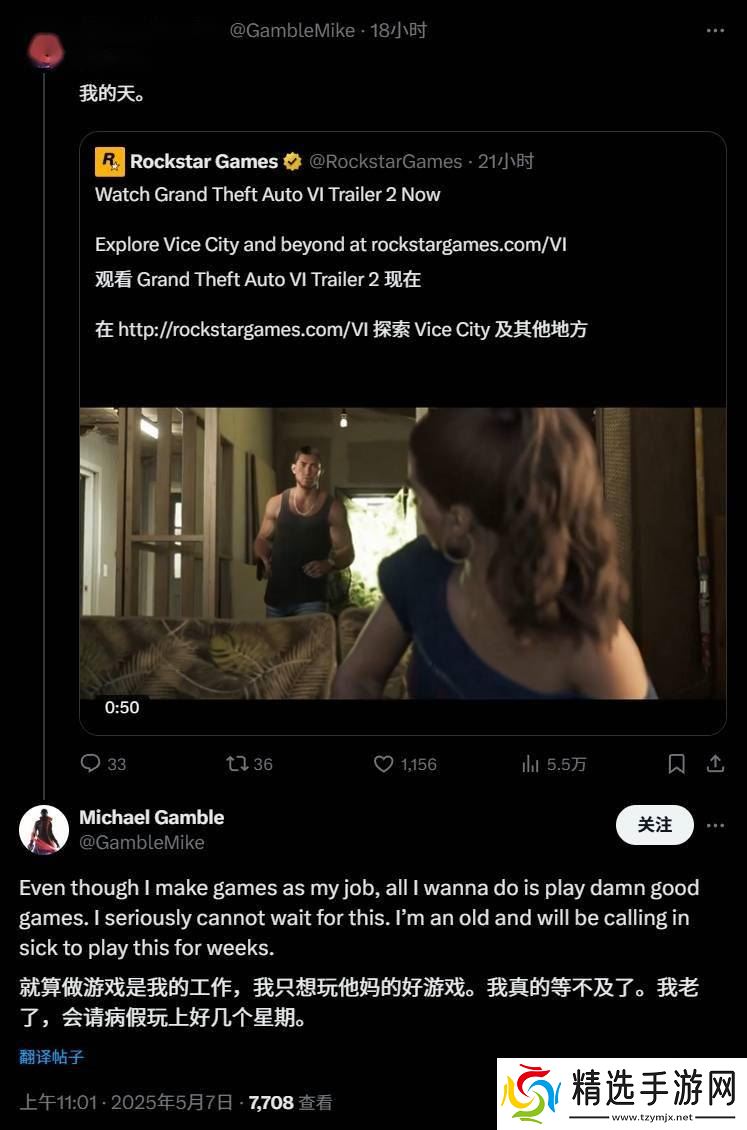This screenshot has height=1130, width=747.
Task: Open overflow menu beside 关注 button
Action: [x=715, y=826]
